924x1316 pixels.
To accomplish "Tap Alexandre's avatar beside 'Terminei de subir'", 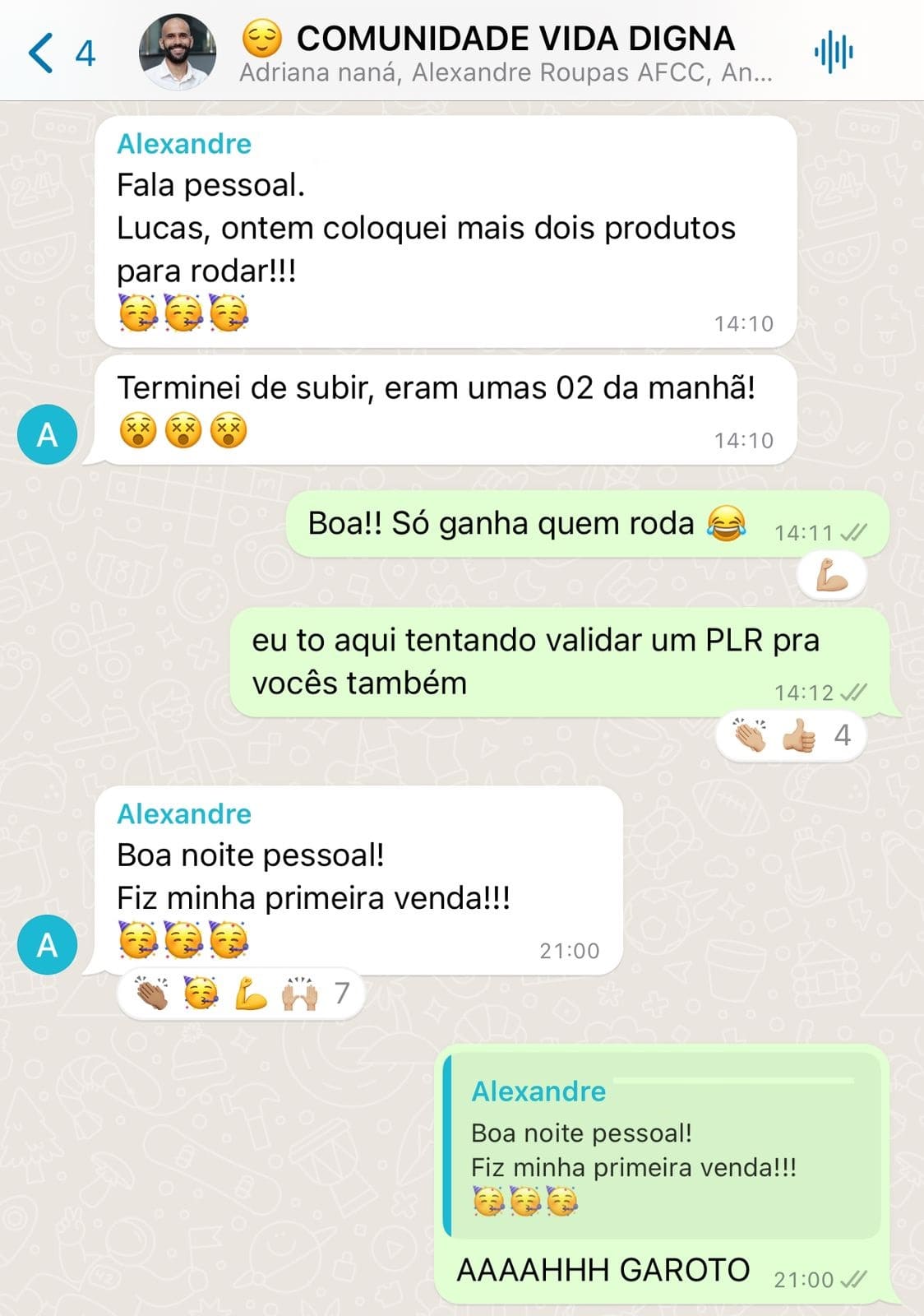I will [48, 434].
